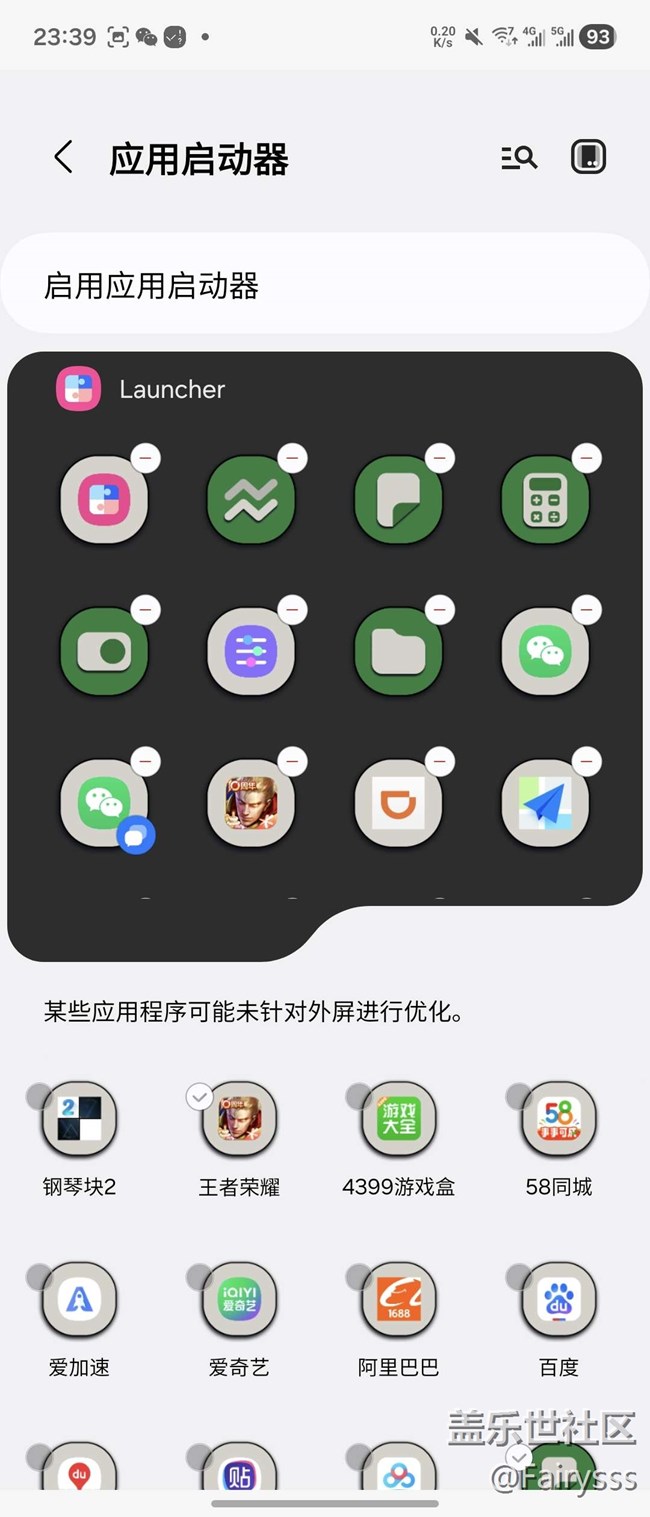
Task: Uncheck 王者荣耀 from the launcher
Action: pyautogui.click(x=200, y=1097)
